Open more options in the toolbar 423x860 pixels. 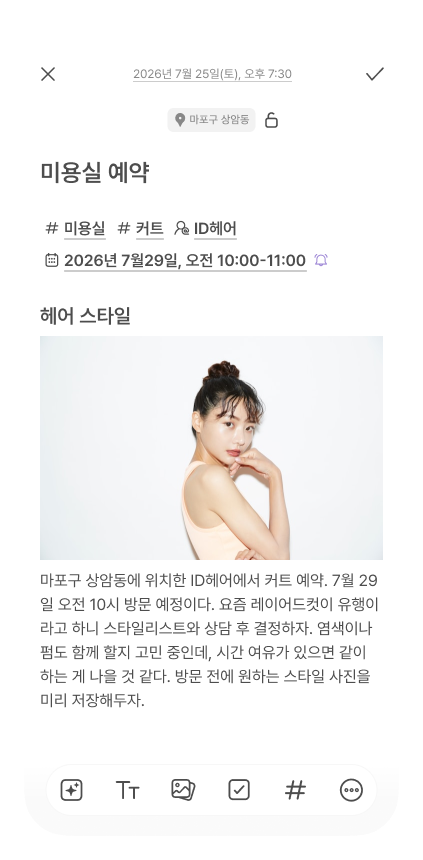[351, 790]
